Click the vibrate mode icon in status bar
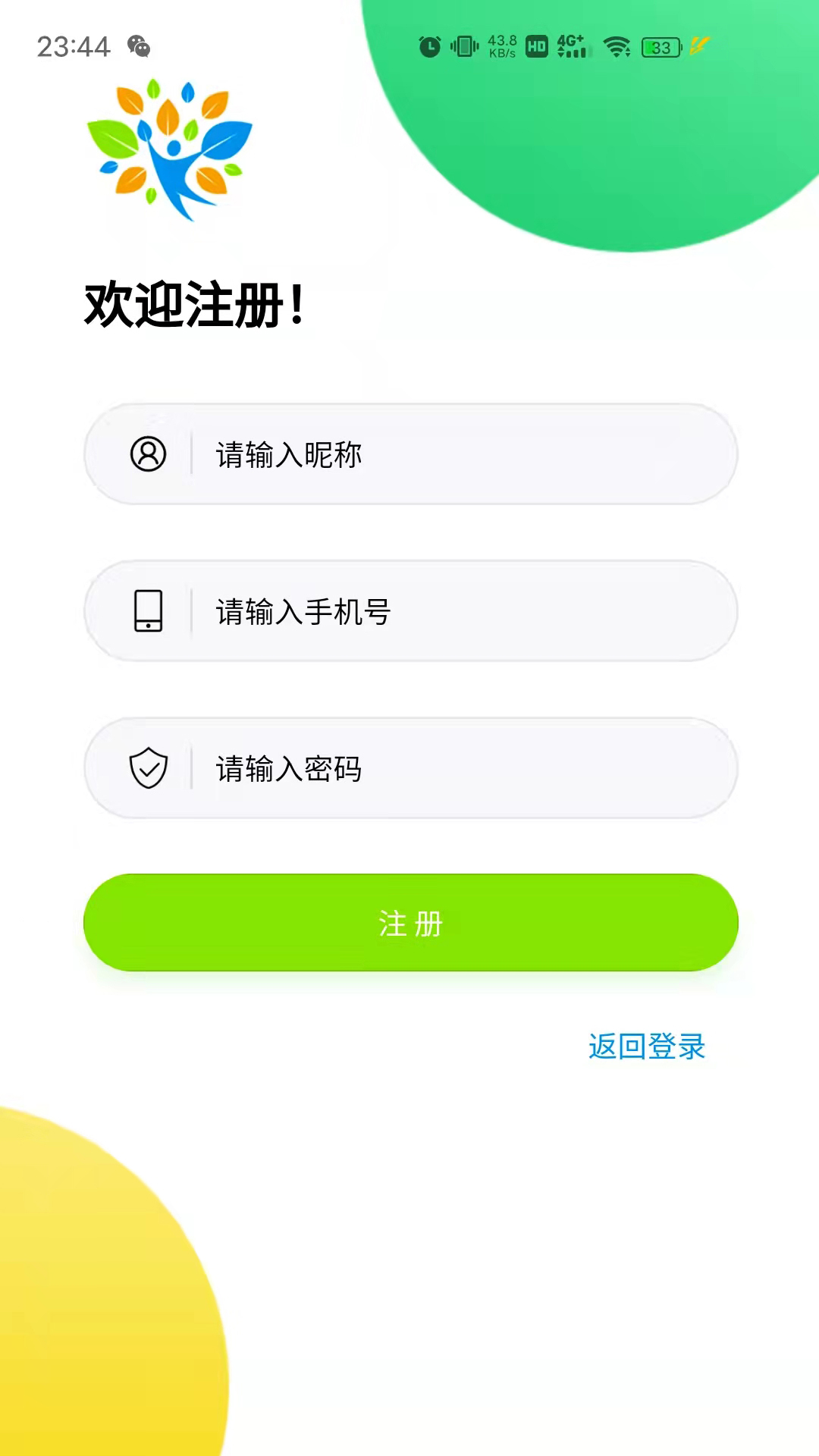 point(465,45)
